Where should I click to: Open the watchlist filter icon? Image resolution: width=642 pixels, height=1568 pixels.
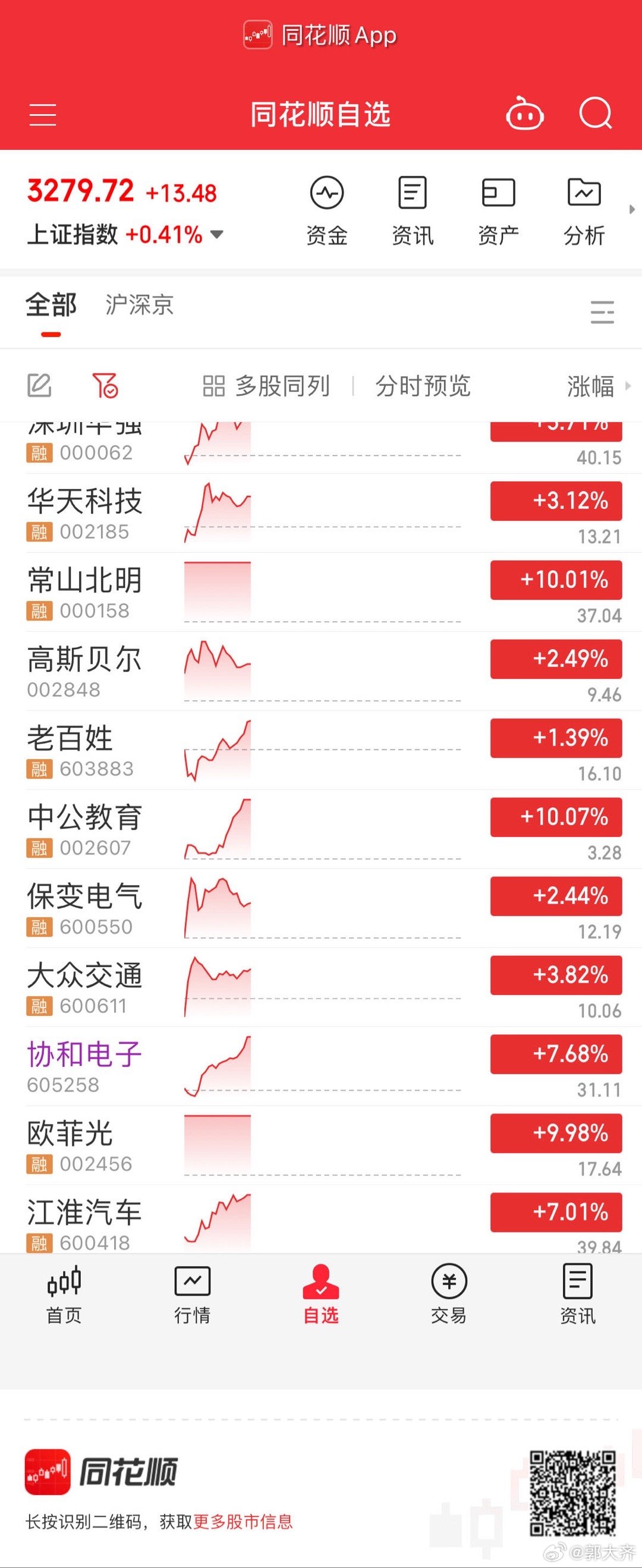coord(105,386)
